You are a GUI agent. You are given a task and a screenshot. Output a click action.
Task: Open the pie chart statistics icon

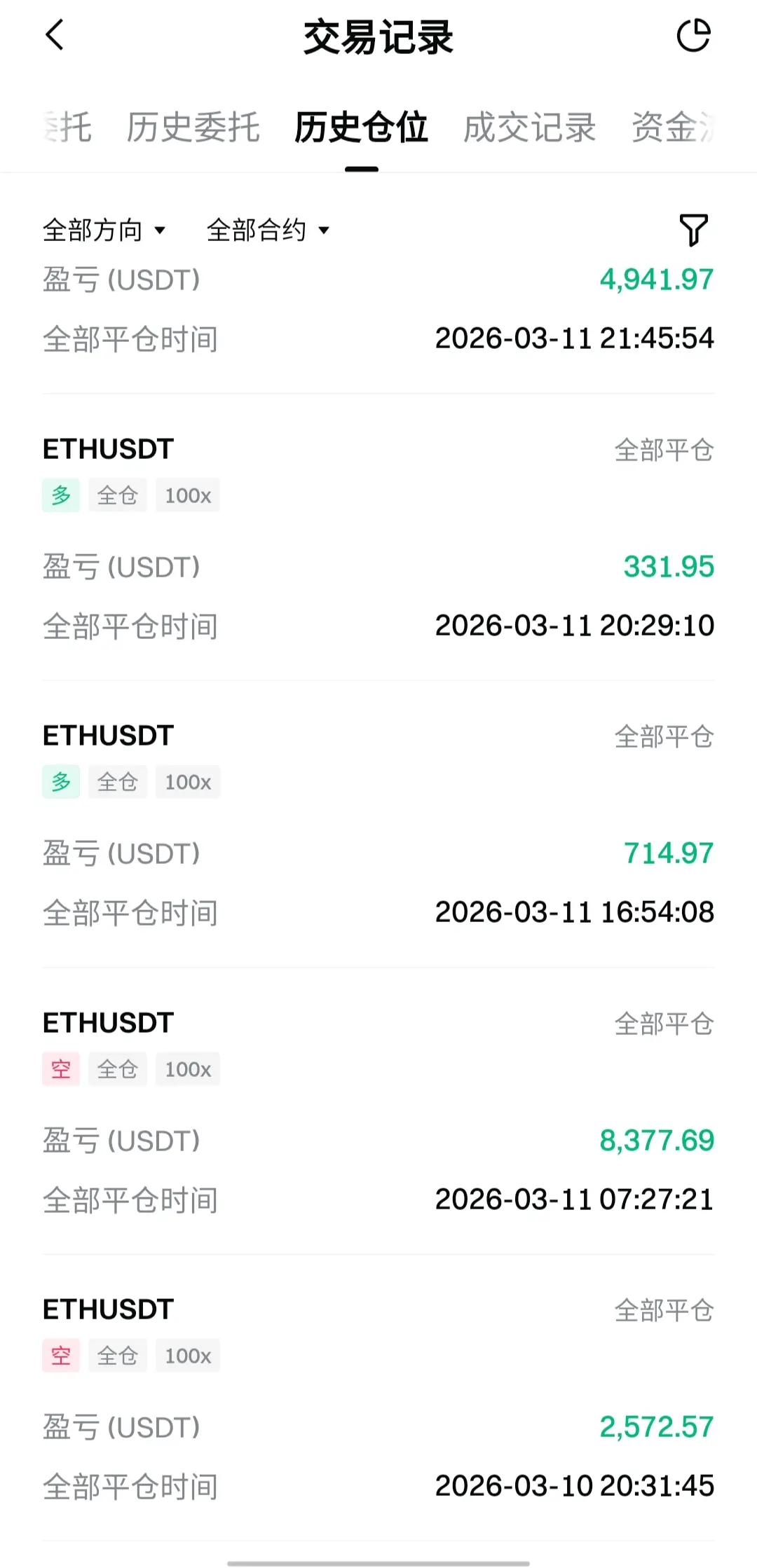click(693, 36)
